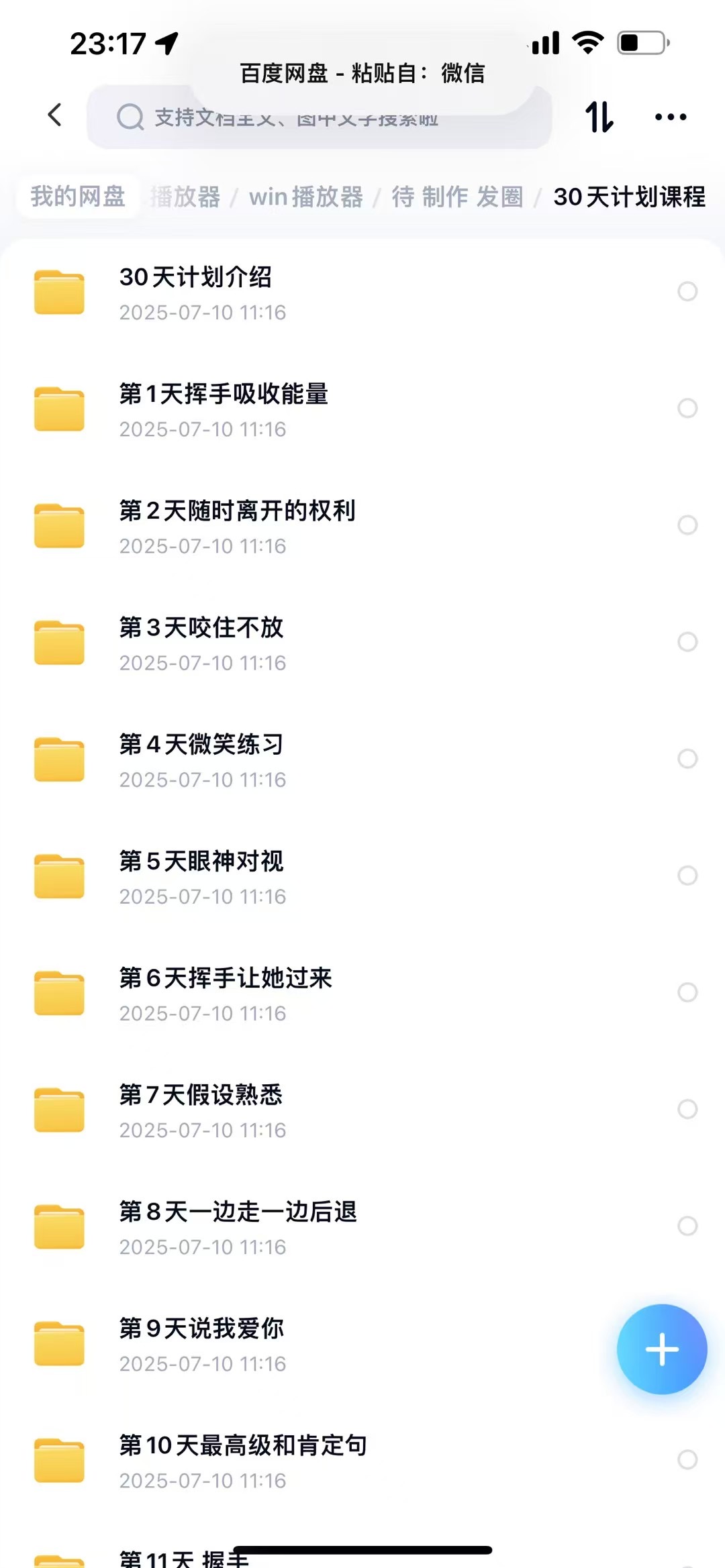Screen dimensions: 725x1568
Task: Open the three-dot overflow menu
Action: coord(670,117)
